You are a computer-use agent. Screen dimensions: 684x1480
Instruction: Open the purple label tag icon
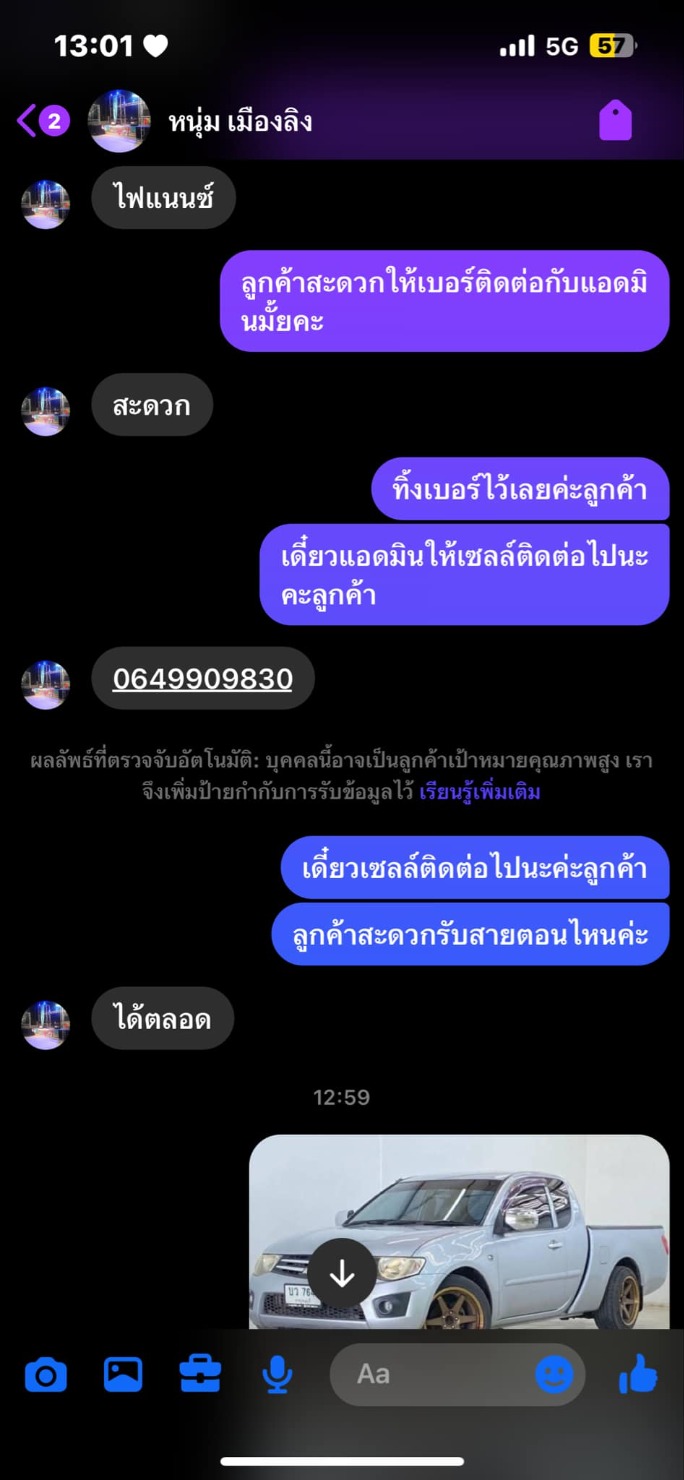[x=615, y=121]
